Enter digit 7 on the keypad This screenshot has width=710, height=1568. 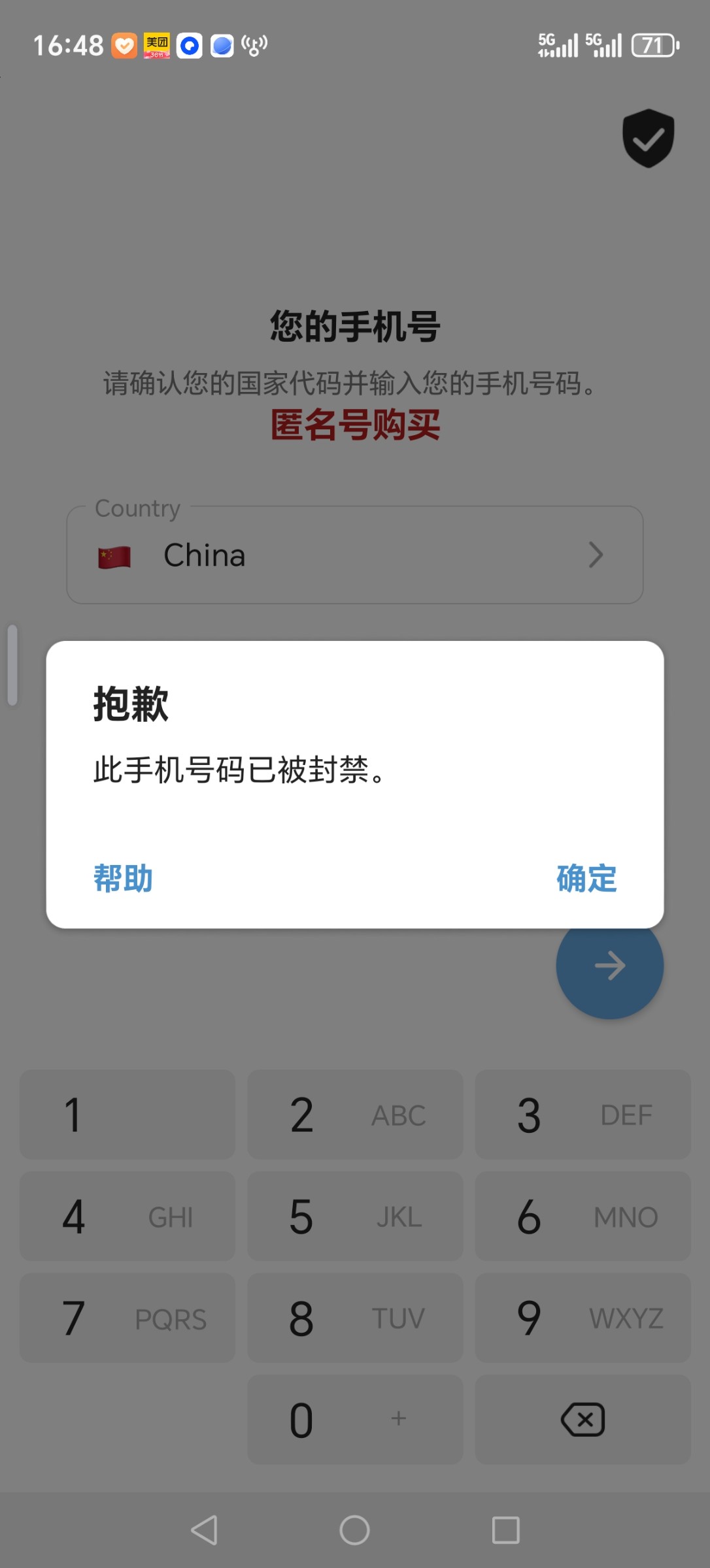pyautogui.click(x=127, y=1318)
